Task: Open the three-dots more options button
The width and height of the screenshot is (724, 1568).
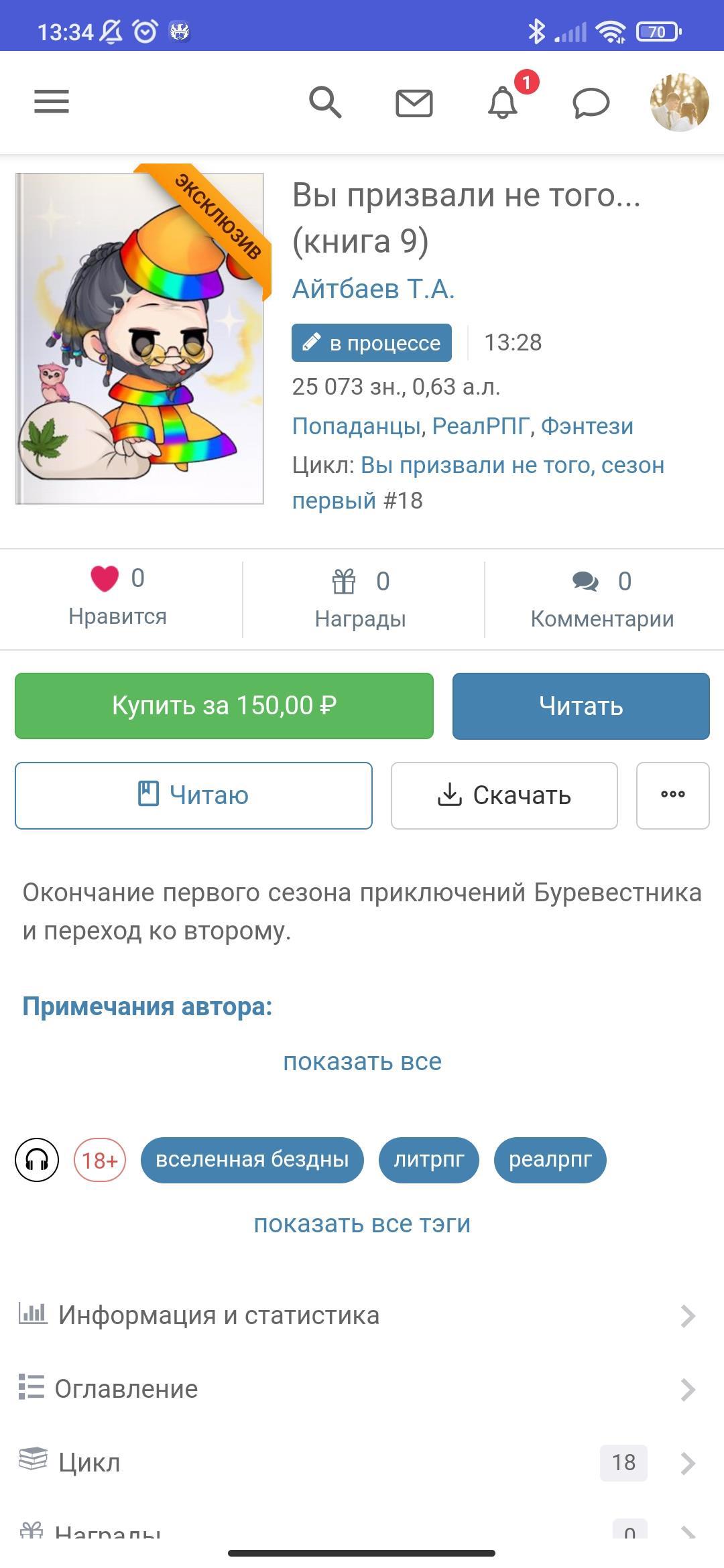Action: [x=672, y=795]
